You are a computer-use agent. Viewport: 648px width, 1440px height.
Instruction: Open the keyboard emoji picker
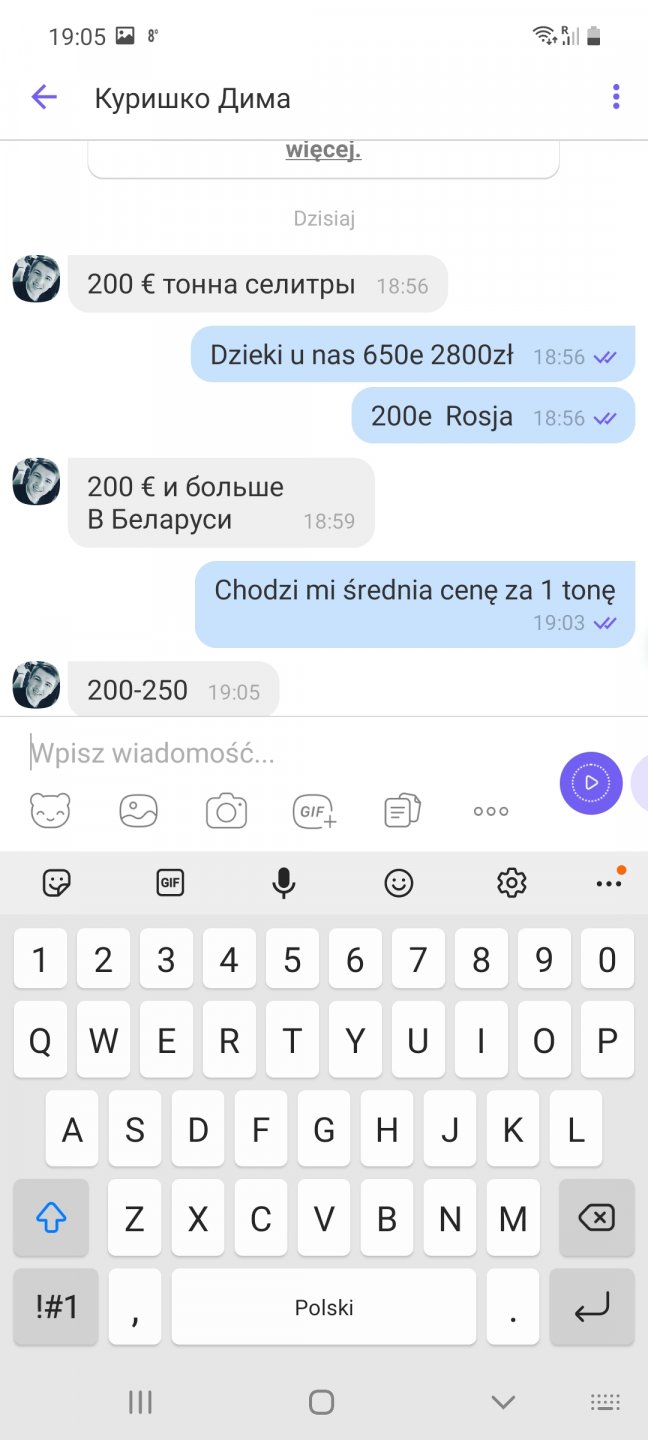coord(398,882)
